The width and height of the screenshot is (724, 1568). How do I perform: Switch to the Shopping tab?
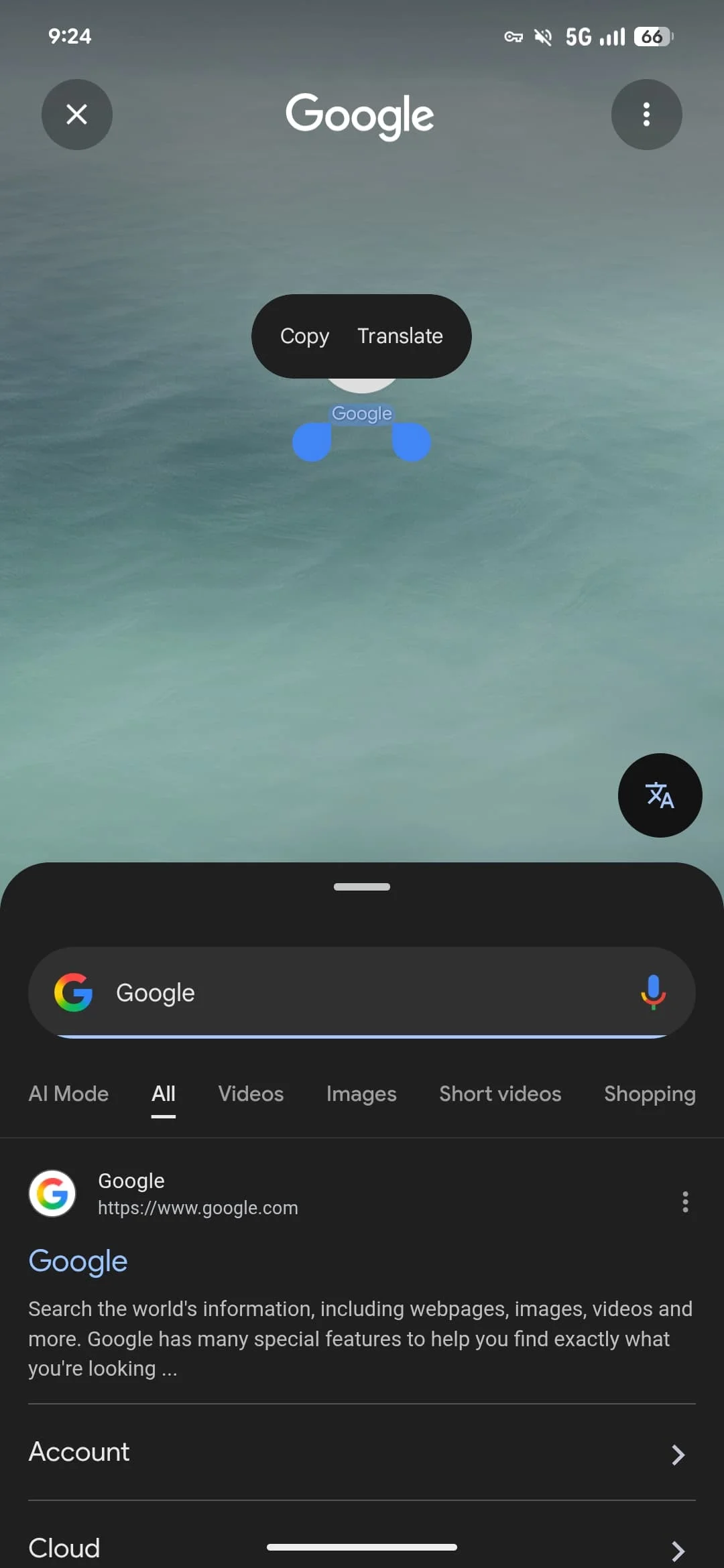click(x=649, y=1094)
